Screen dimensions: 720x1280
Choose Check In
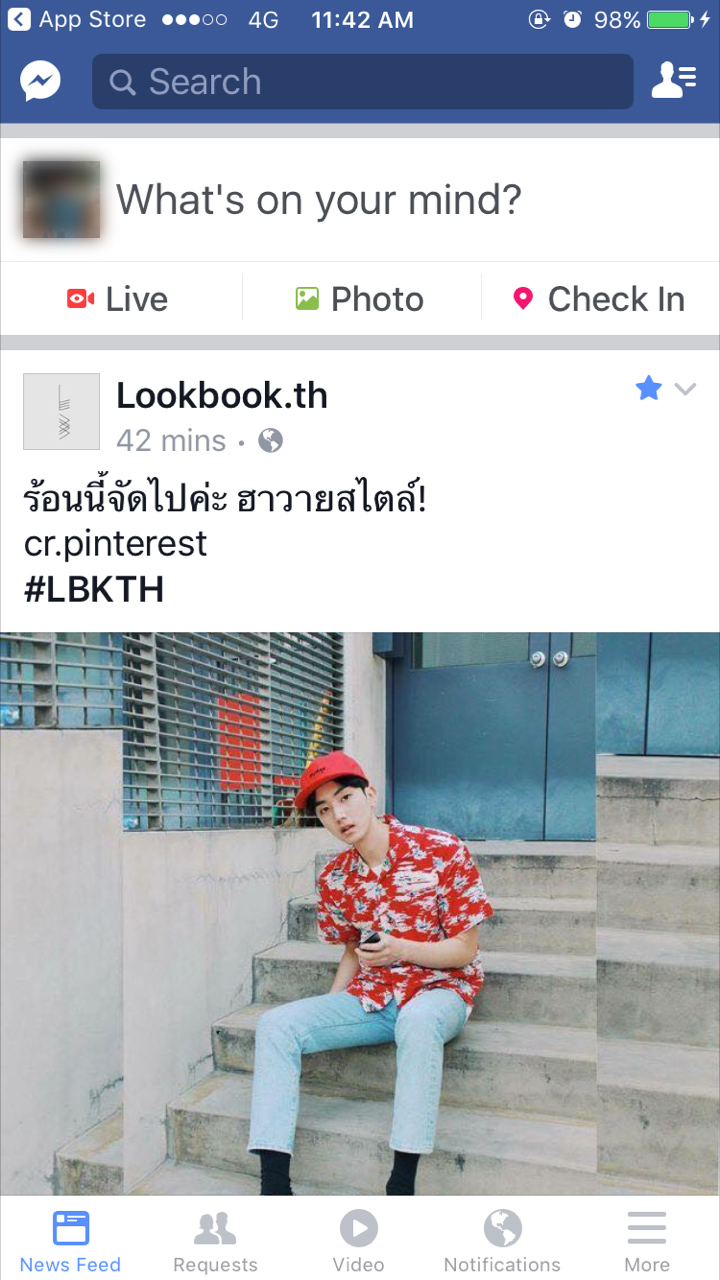click(598, 299)
